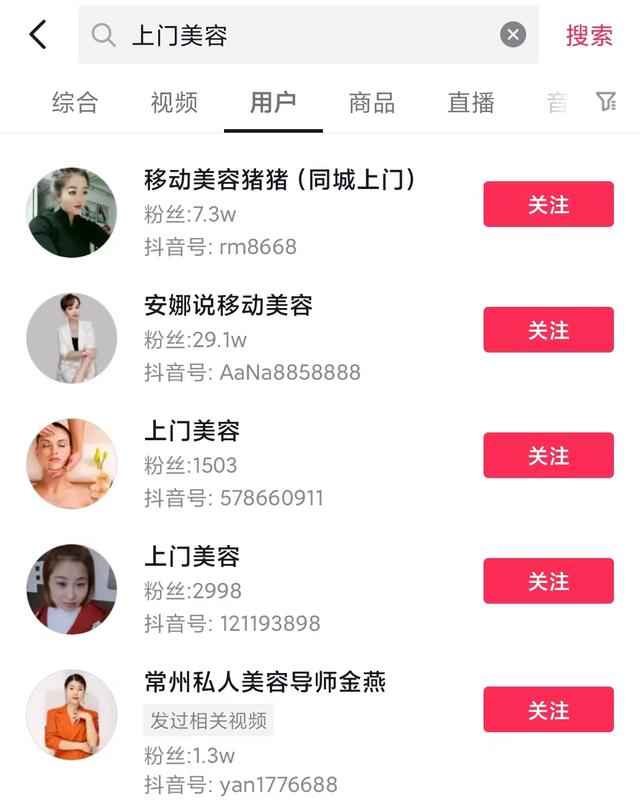The image size is (640, 811).
Task: Follow 常州私人美容导师金燕
Action: coord(548,710)
